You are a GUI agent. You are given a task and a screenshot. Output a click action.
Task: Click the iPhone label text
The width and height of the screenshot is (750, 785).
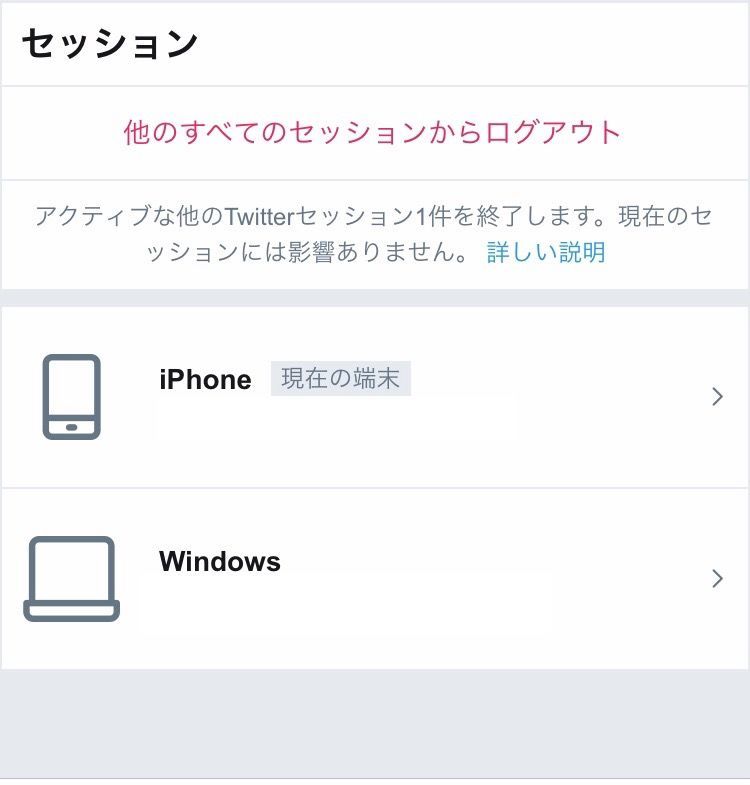(x=205, y=379)
